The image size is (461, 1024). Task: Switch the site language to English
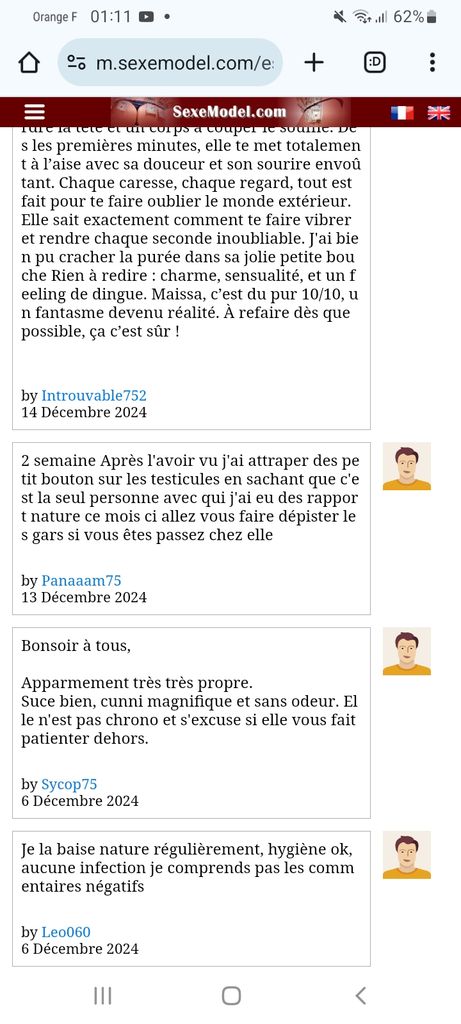point(439,112)
